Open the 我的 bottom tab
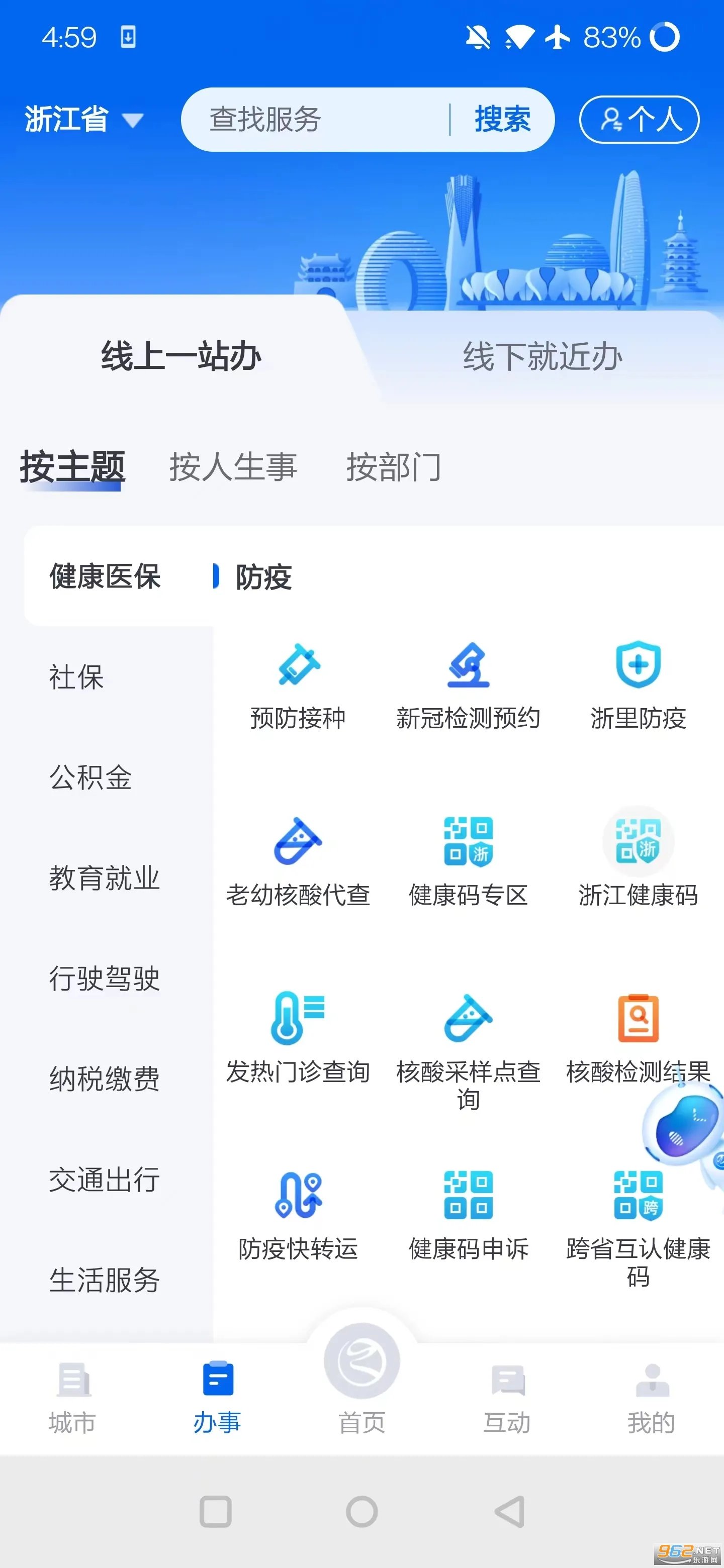This screenshot has height=1568, width=724. click(651, 1397)
